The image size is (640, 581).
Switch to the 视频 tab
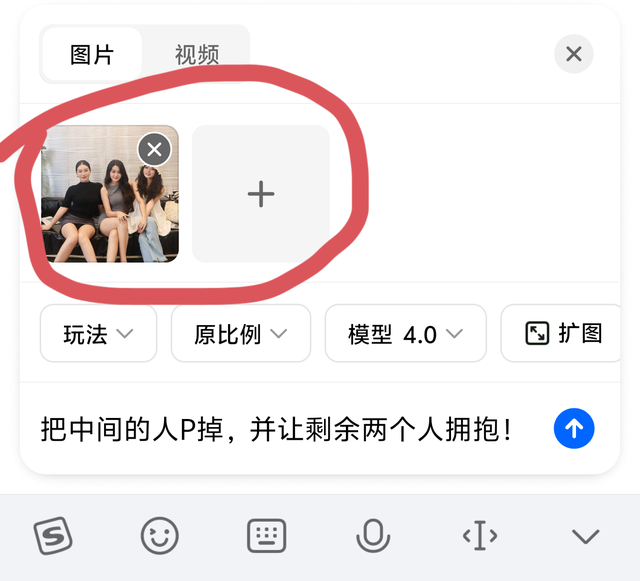click(x=196, y=54)
